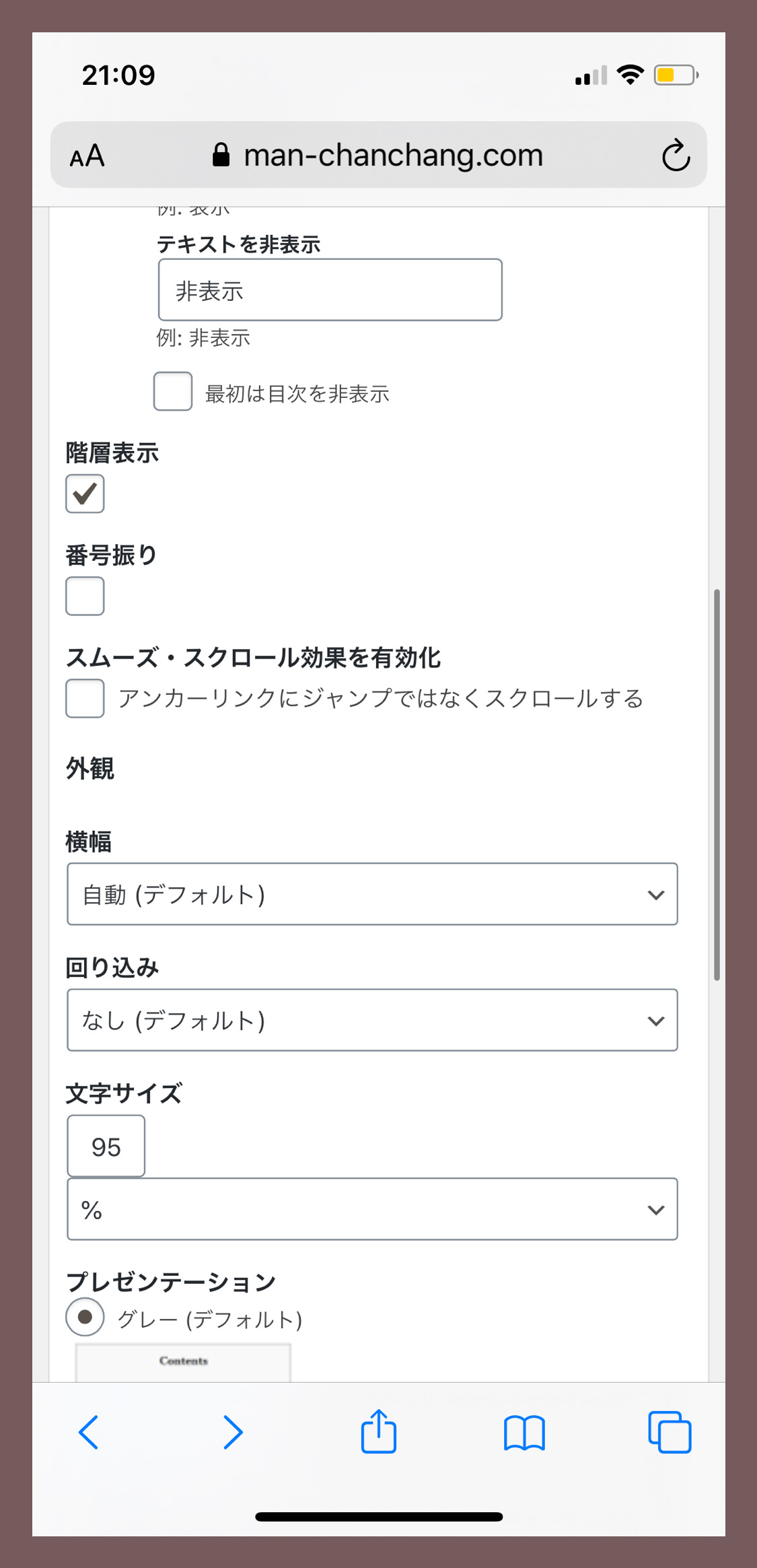The width and height of the screenshot is (757, 1568).
Task: Select the グレー (デフォルト) radio option
Action: (85, 1317)
